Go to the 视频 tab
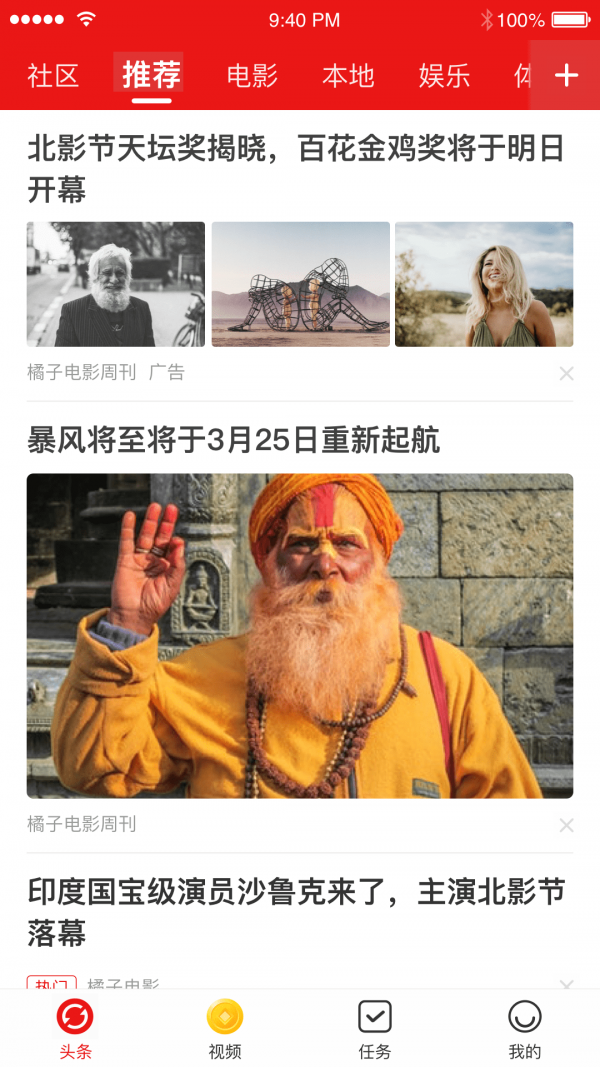This screenshot has width=600, height=1067. click(225, 1028)
